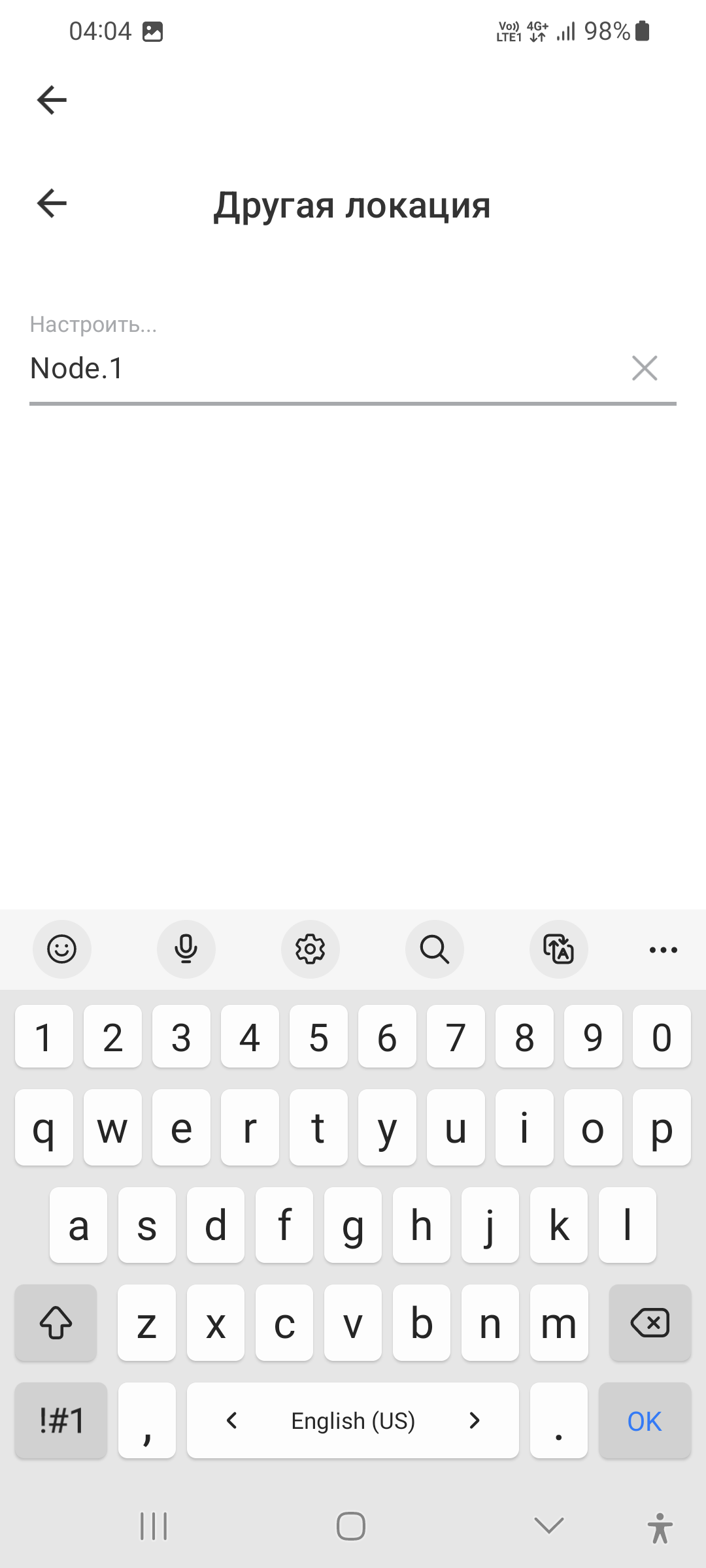Confirm with the OK key
706x1568 pixels.
(x=645, y=1421)
